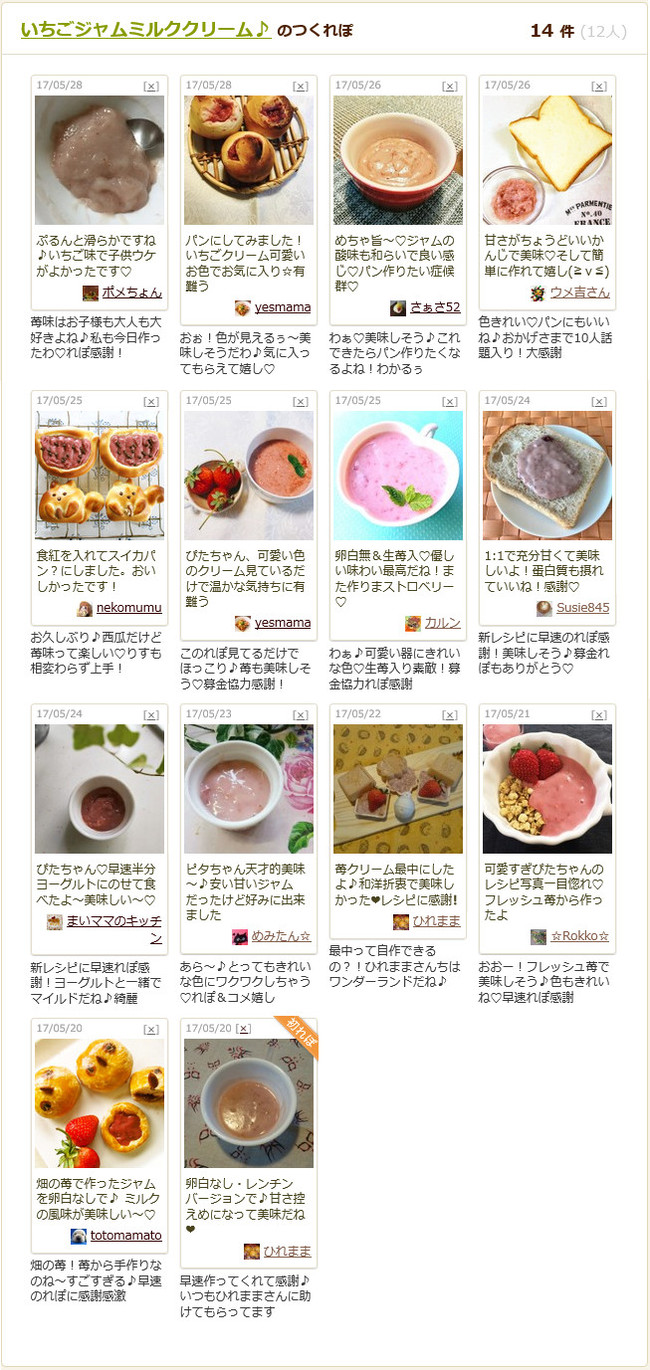View Susie845's profile
Image resolution: width=650 pixels, height=1370 pixels.
582,608
